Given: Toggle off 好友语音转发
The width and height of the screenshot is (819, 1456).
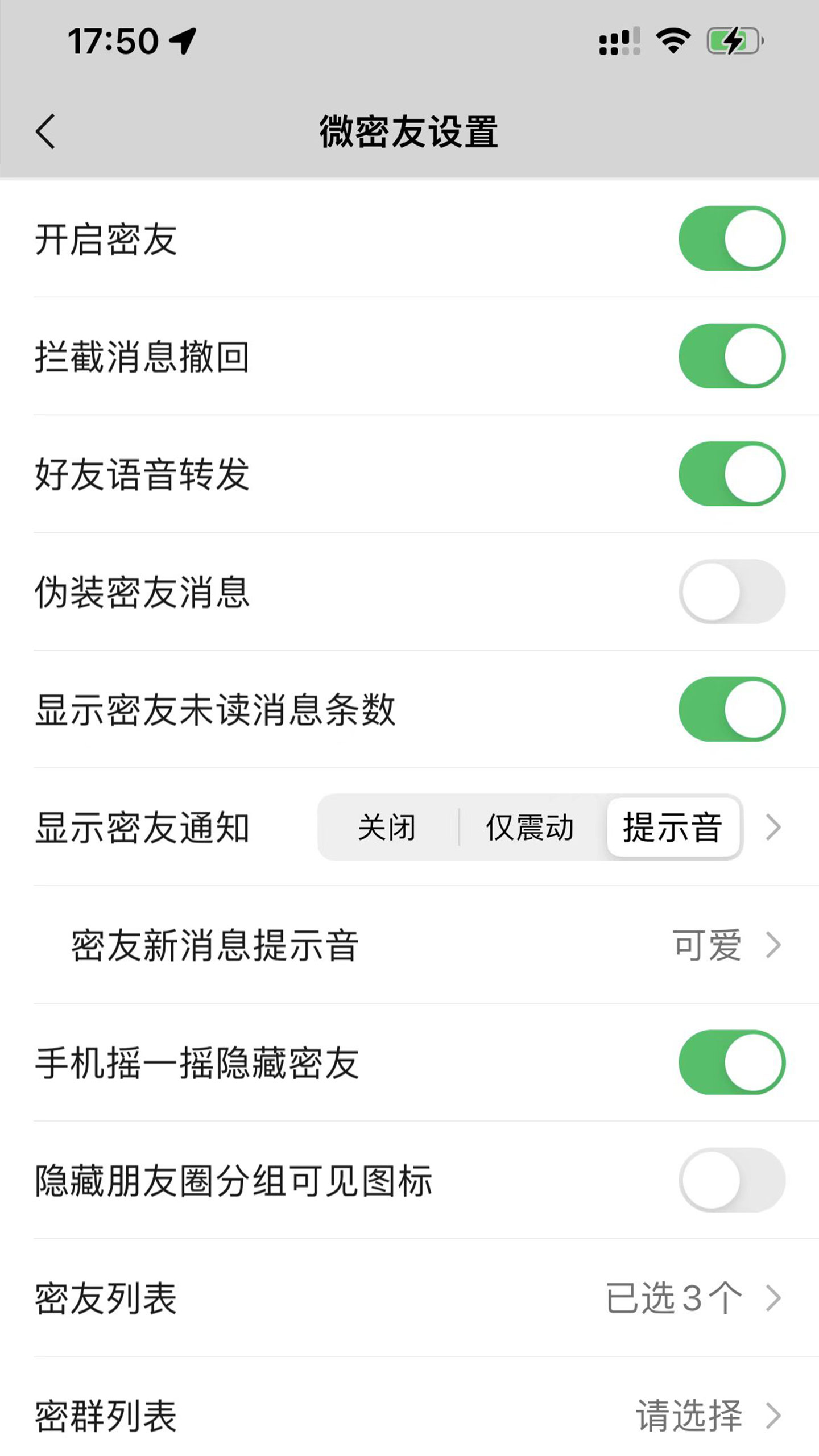Looking at the screenshot, I should [731, 474].
